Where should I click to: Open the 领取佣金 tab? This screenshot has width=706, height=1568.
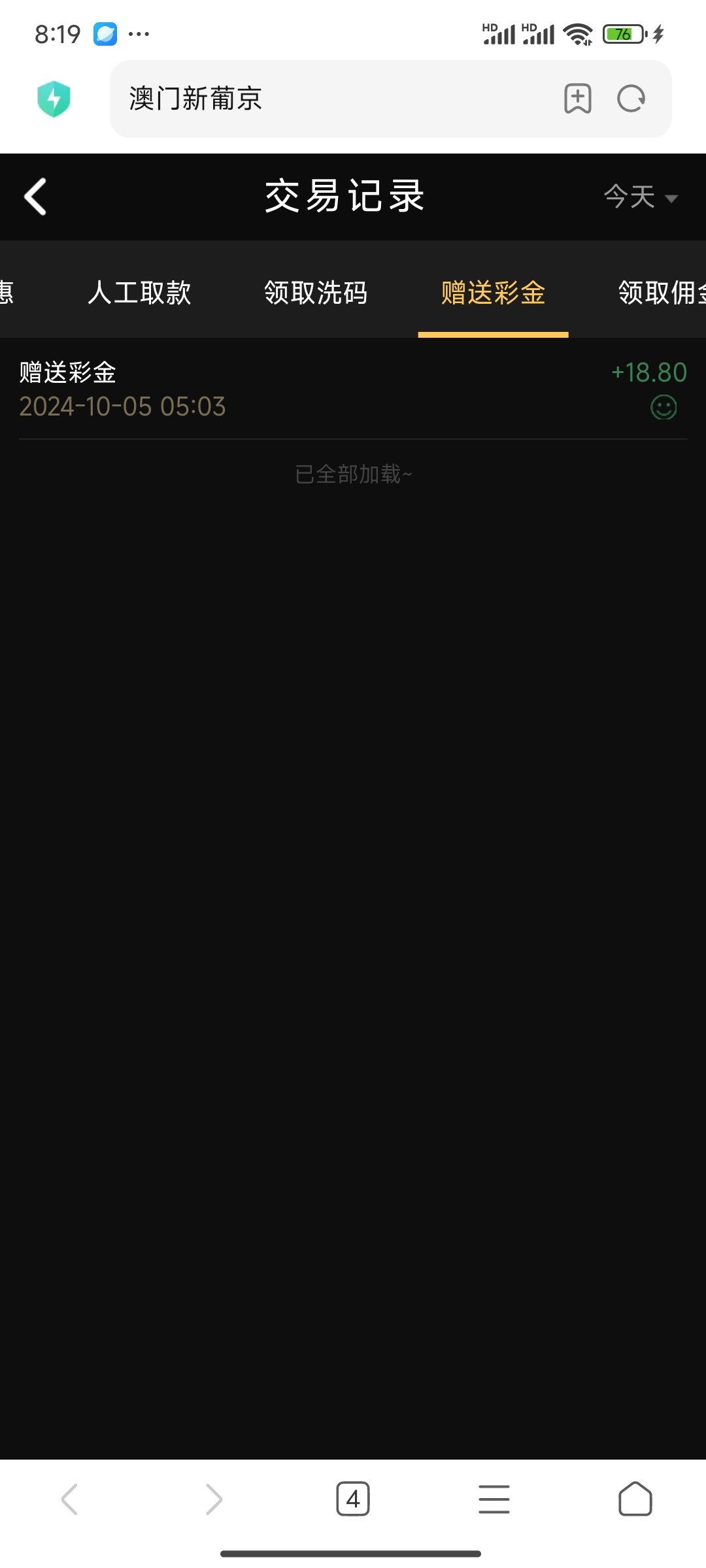[x=662, y=292]
